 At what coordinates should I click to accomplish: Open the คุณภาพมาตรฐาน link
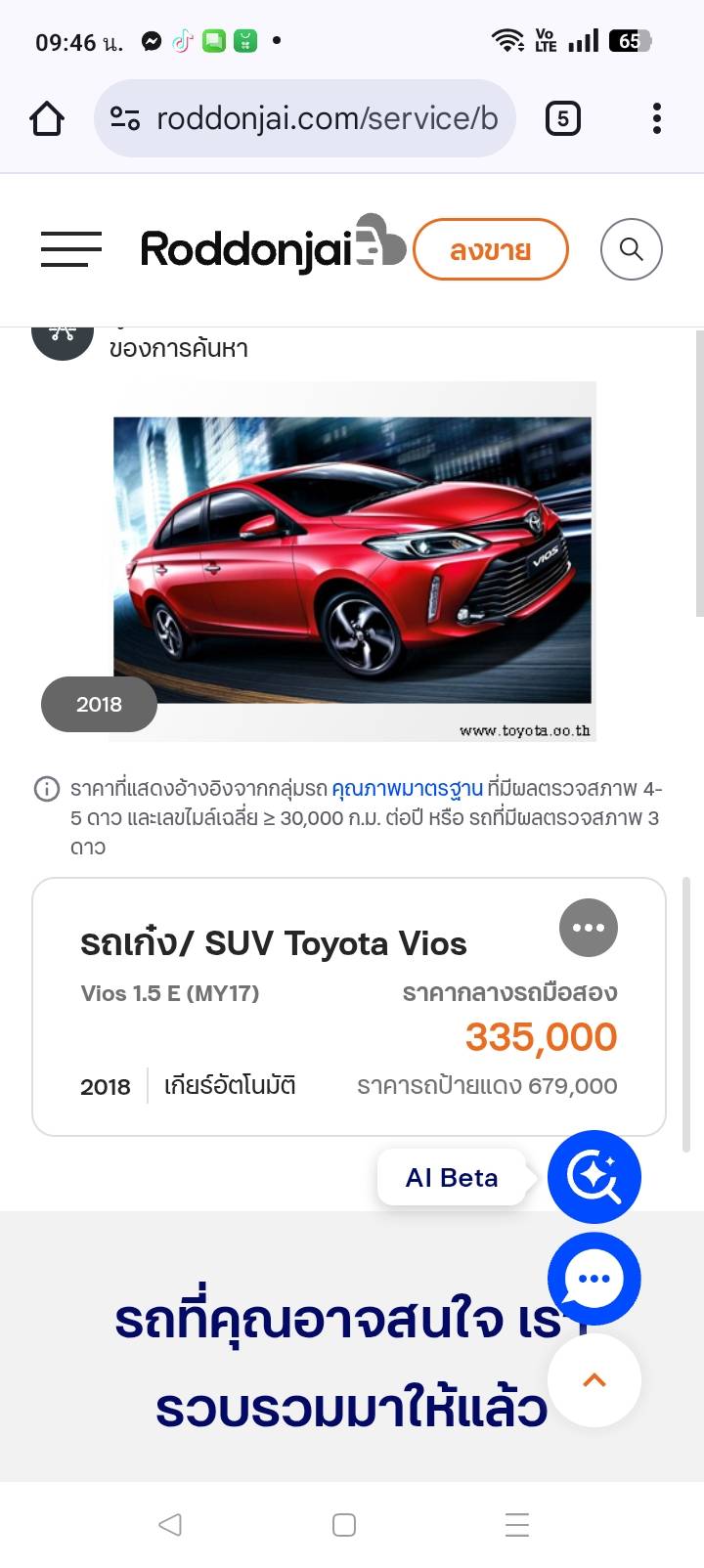[x=407, y=789]
